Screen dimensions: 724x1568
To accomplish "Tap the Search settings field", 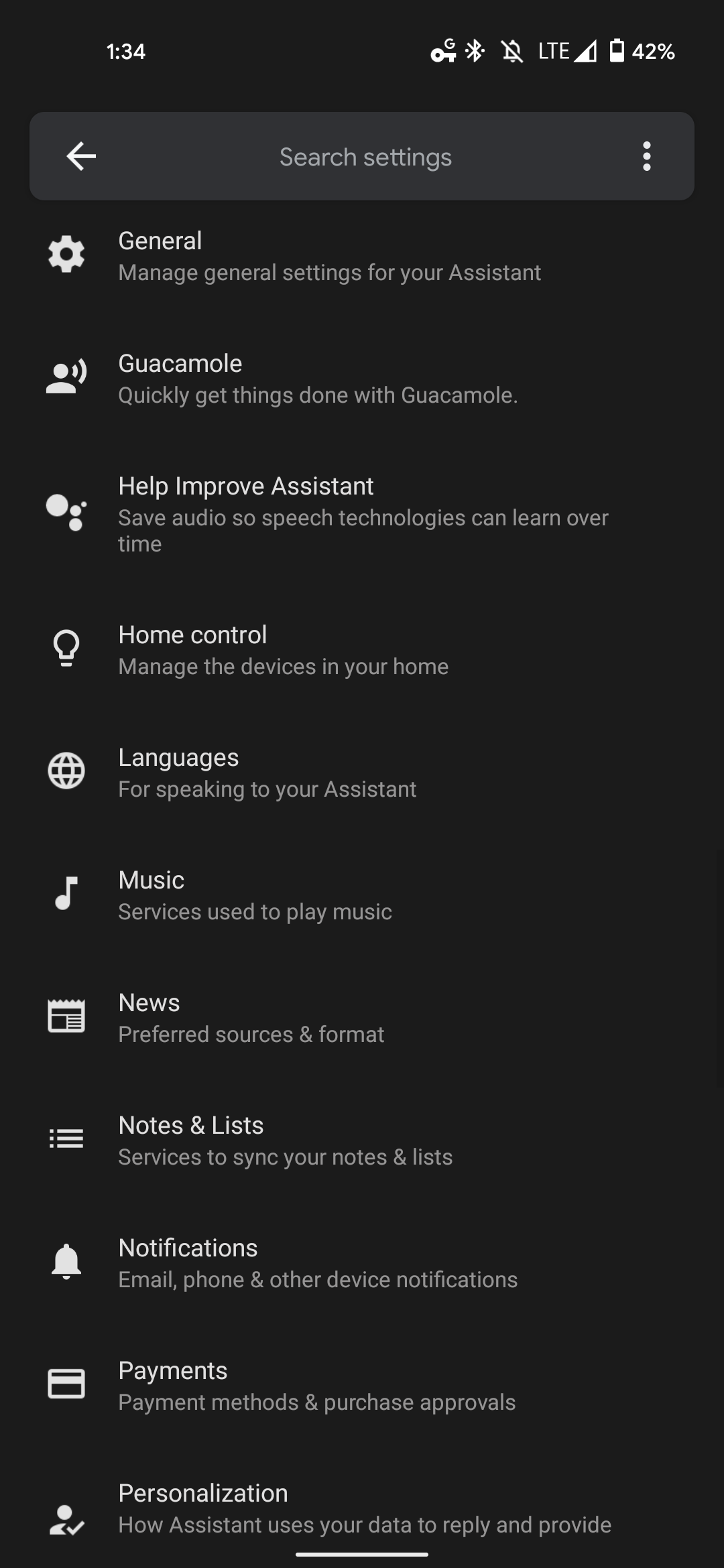I will (365, 157).
